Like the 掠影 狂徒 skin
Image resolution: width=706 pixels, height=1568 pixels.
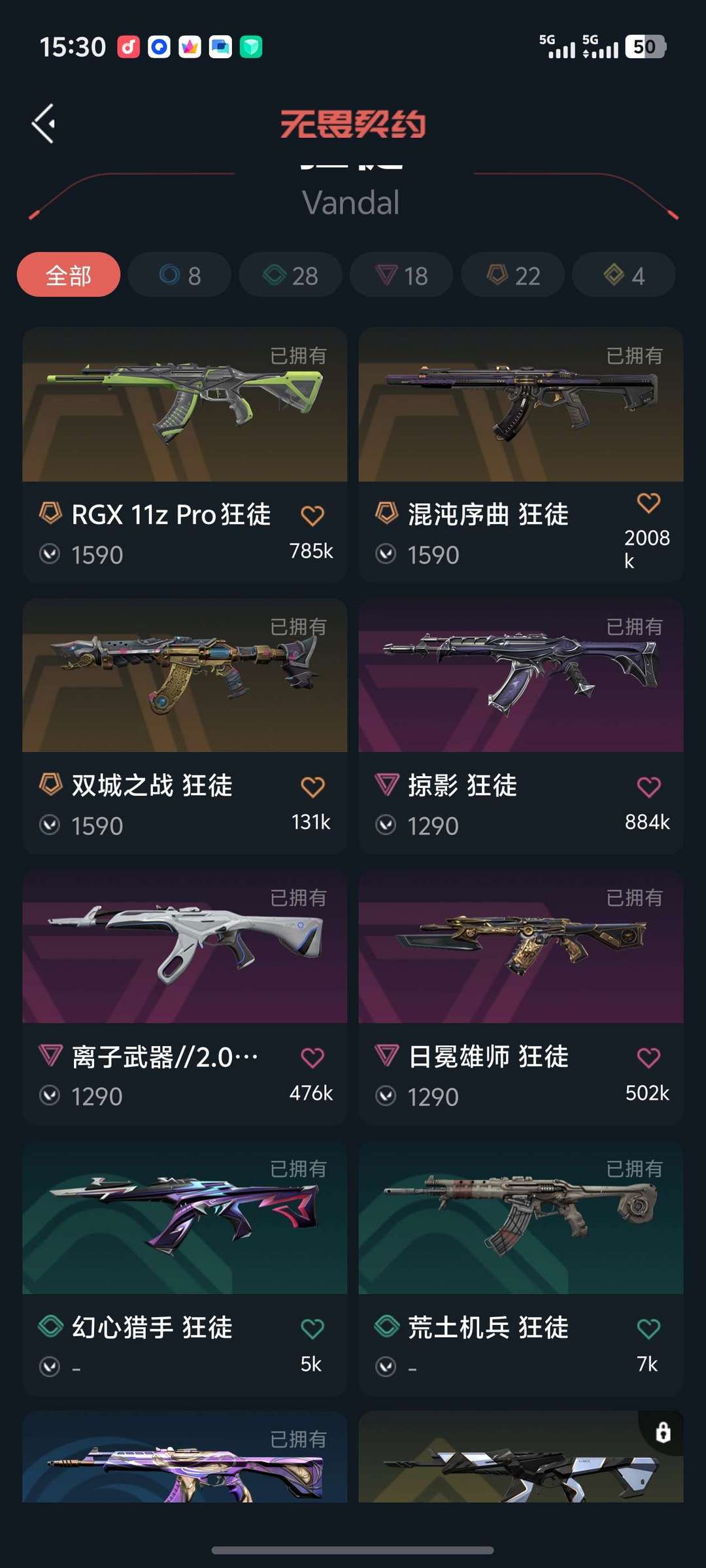(x=648, y=787)
